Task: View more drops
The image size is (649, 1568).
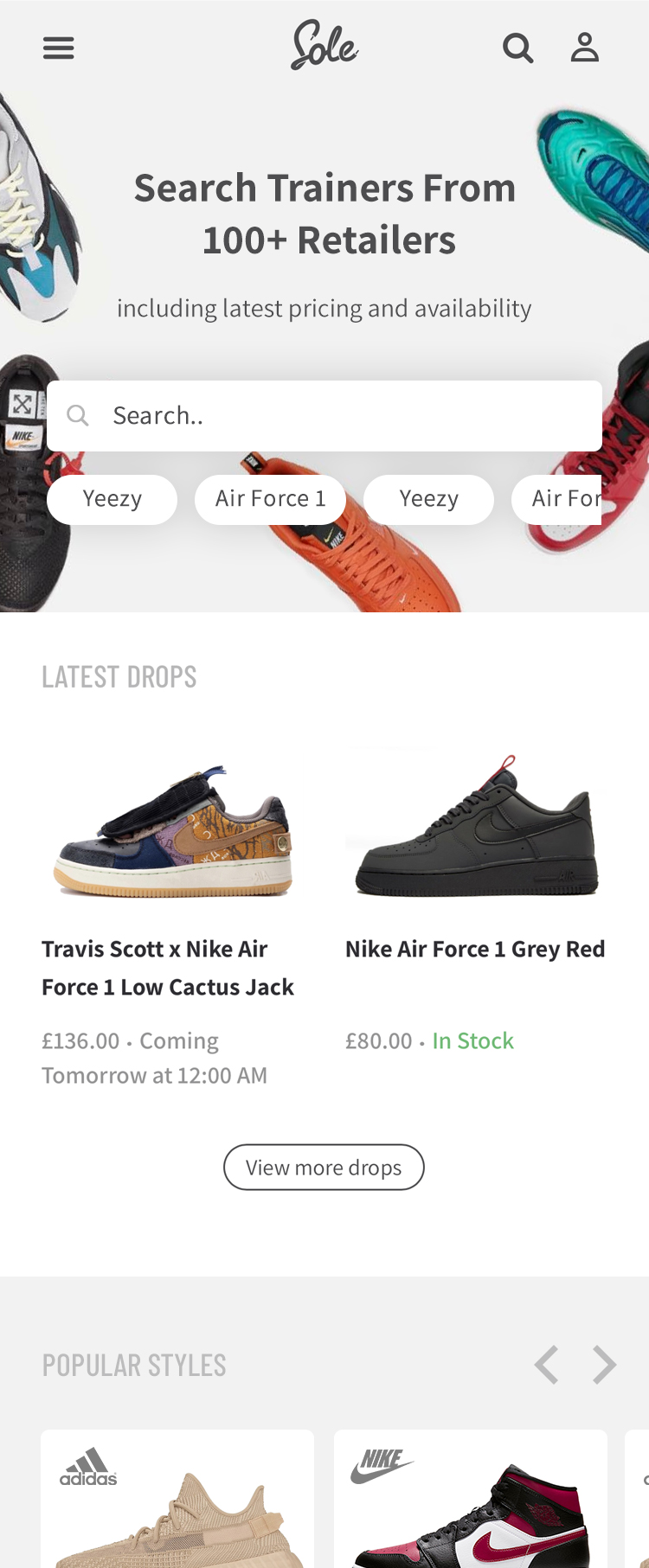Action: tap(324, 1168)
